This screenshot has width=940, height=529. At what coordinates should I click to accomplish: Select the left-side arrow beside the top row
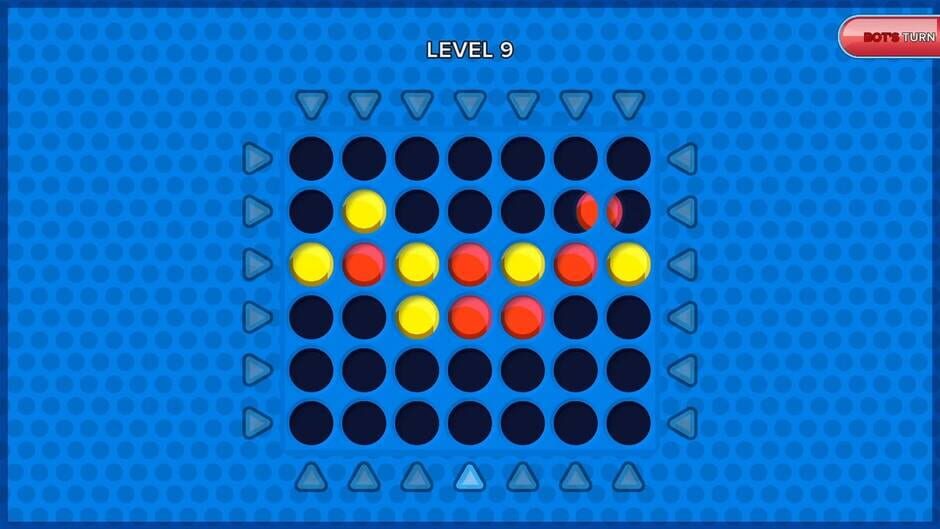coord(257,158)
